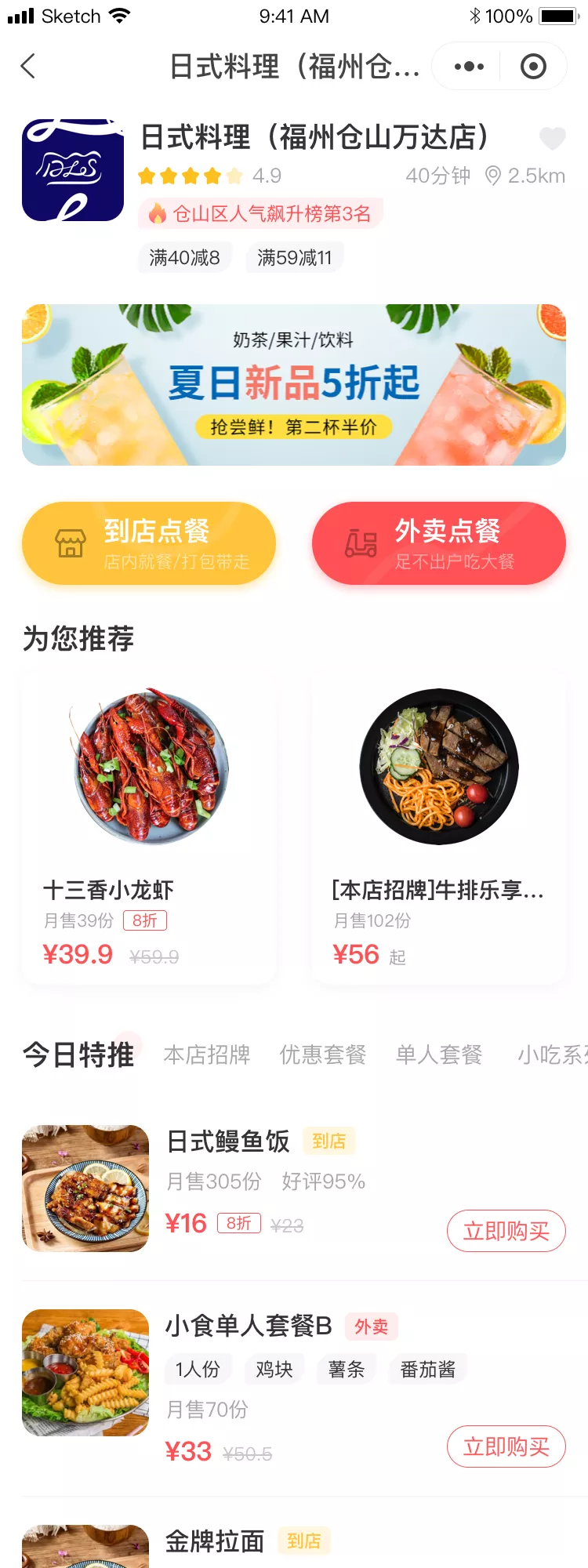
Task: Favorite the store with the heart icon
Action: tap(552, 139)
